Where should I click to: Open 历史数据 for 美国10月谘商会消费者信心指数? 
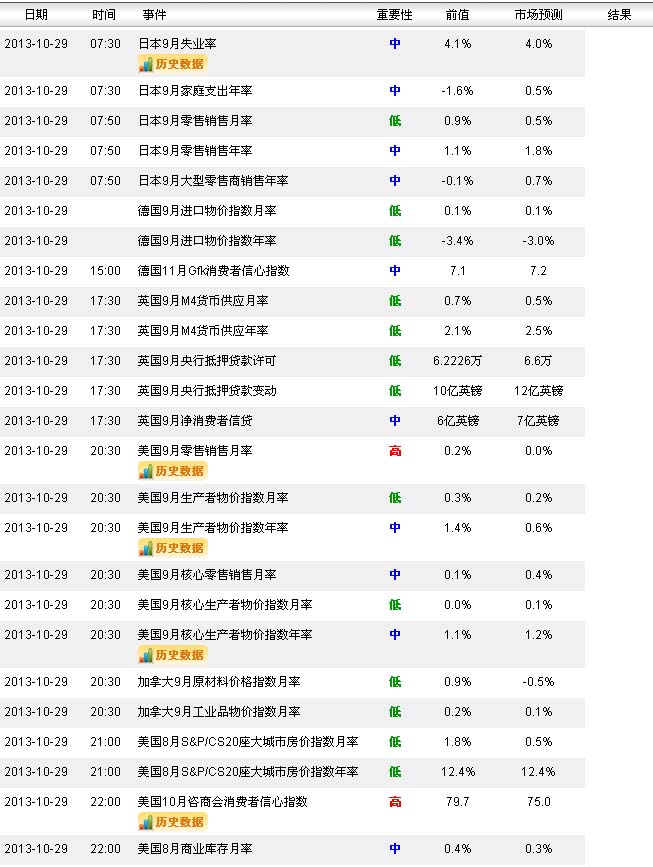tap(172, 822)
